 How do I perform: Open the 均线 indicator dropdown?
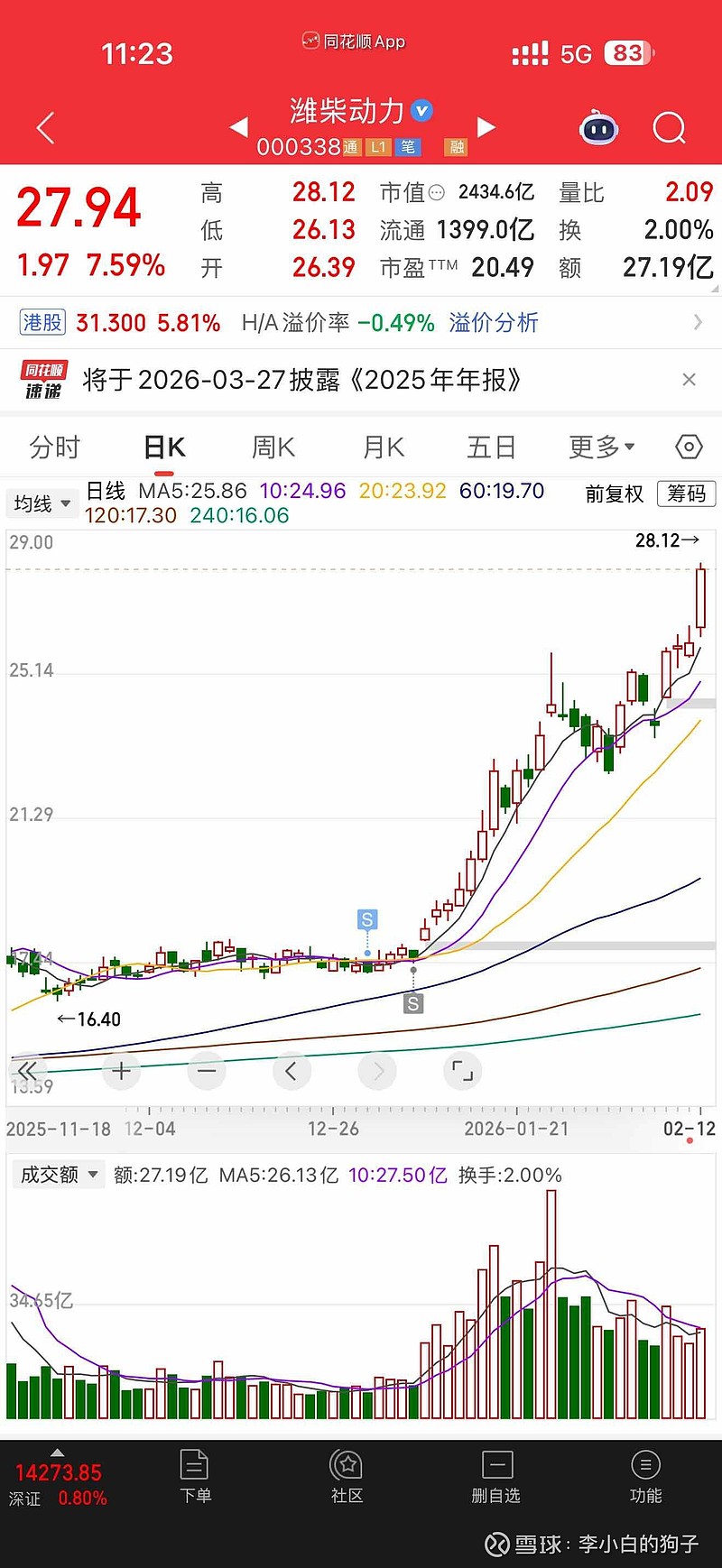click(x=42, y=503)
